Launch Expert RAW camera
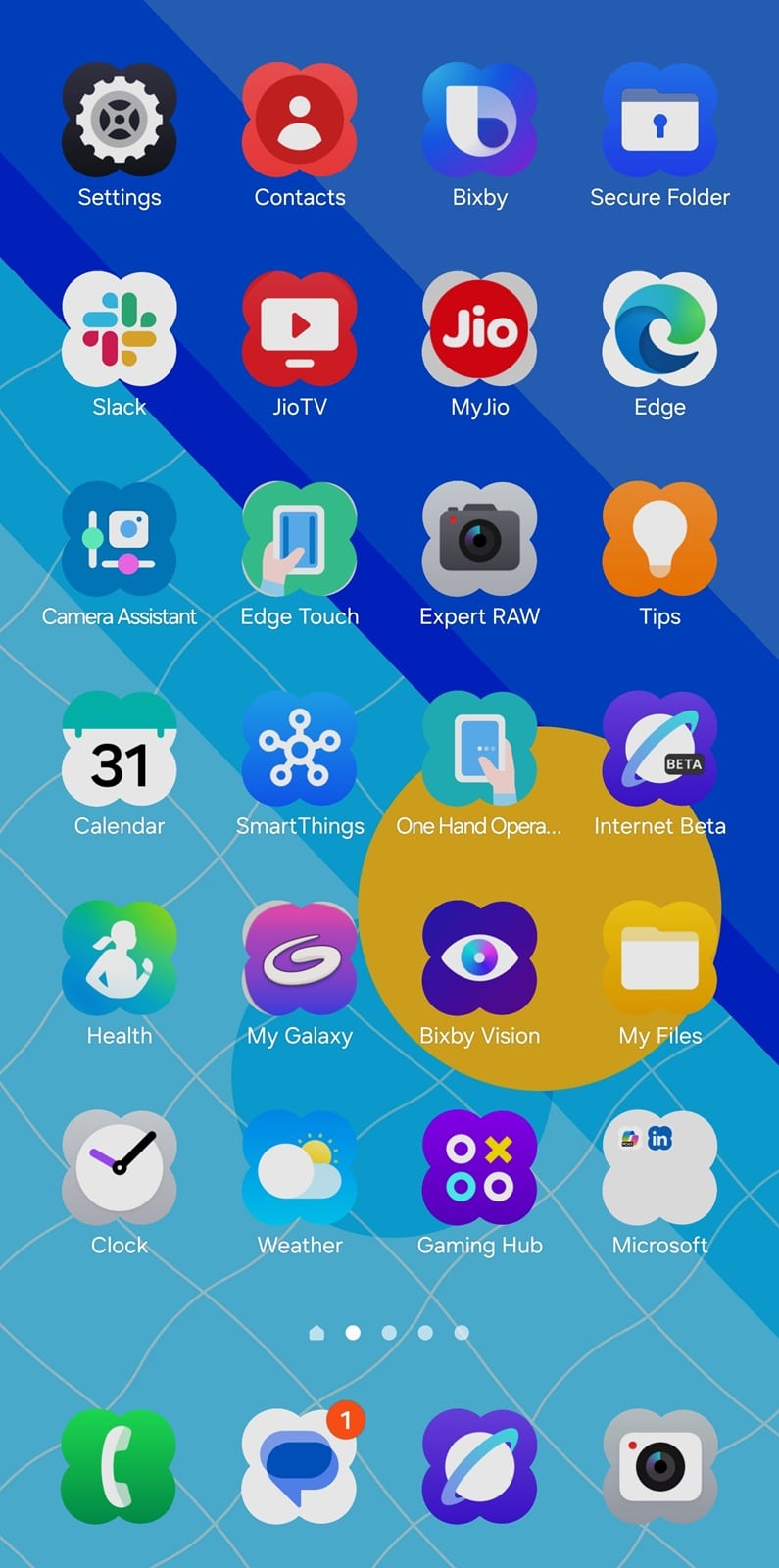Viewport: 779px width, 1568px height. (x=480, y=540)
